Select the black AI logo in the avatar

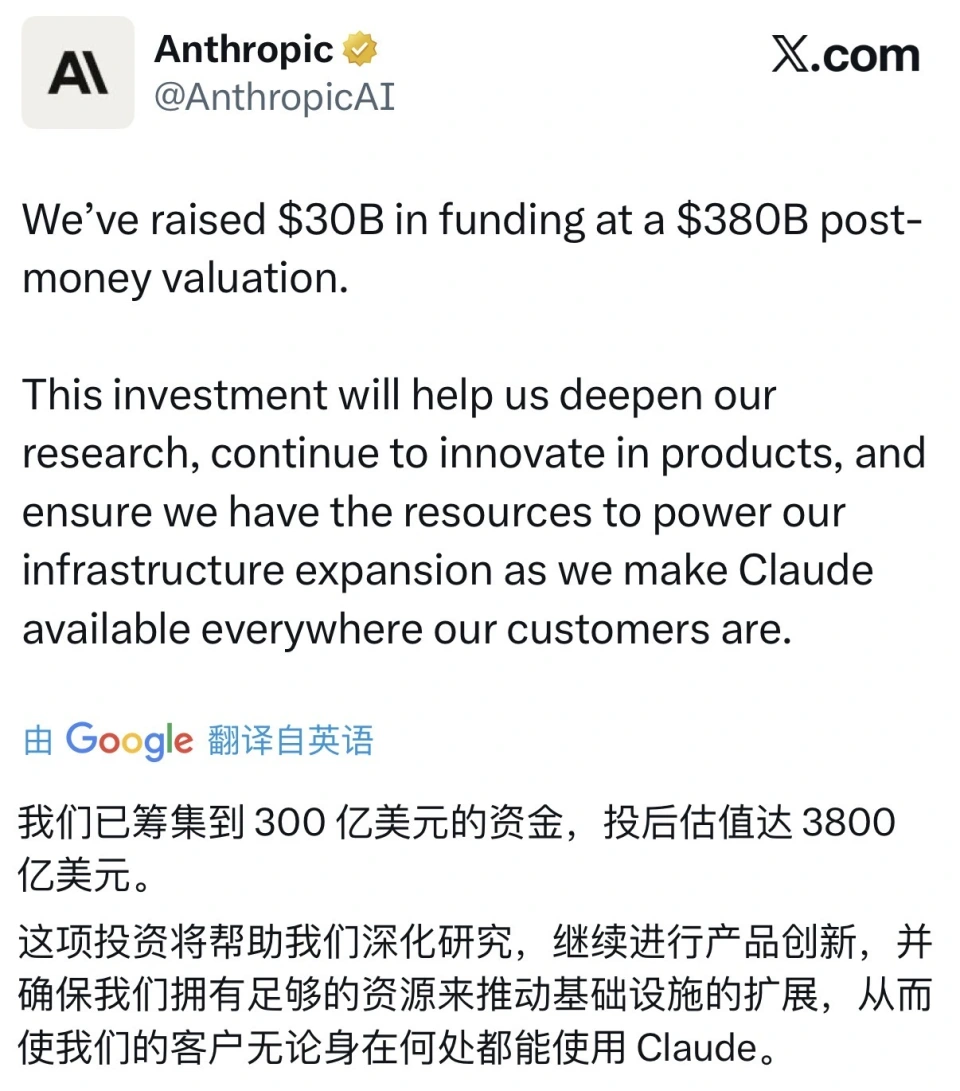78,75
